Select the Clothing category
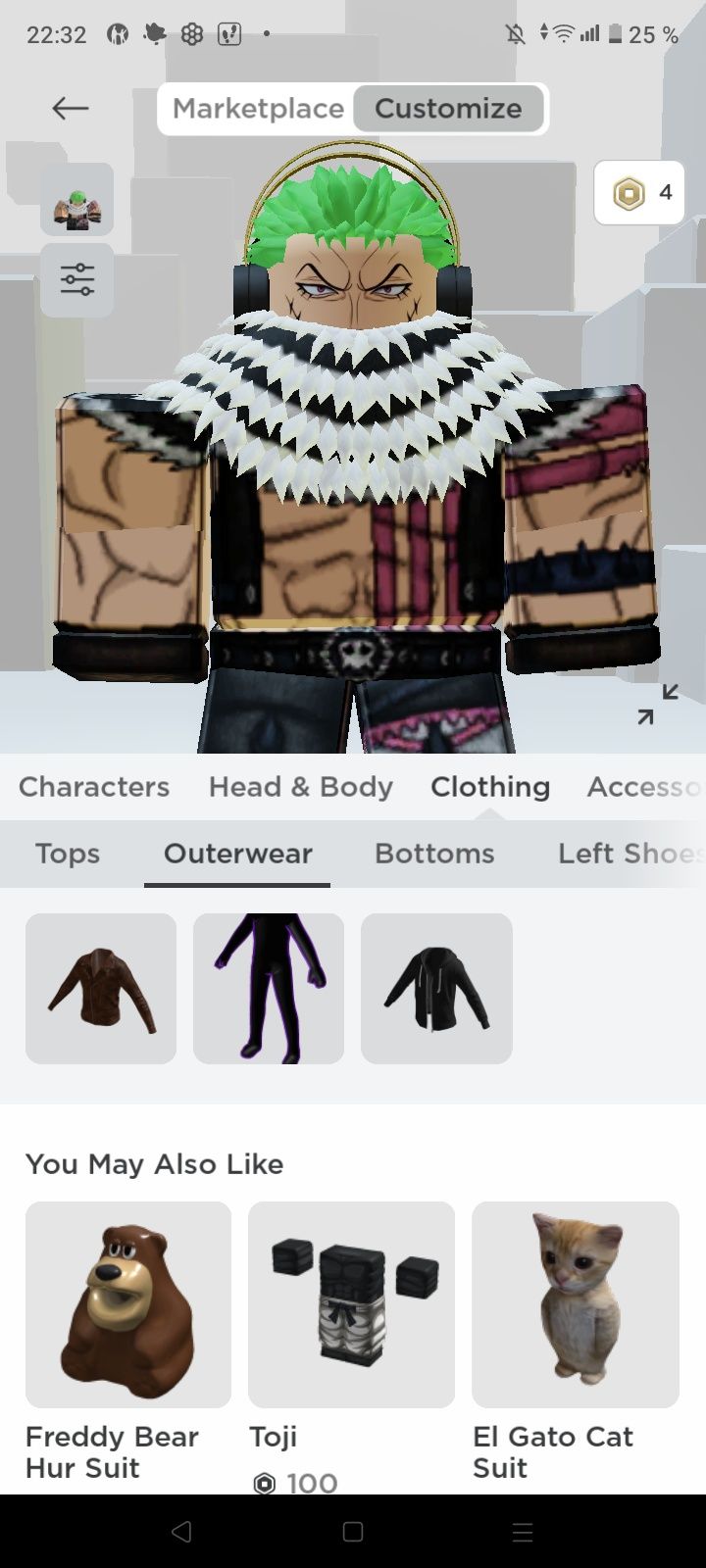 tap(490, 787)
